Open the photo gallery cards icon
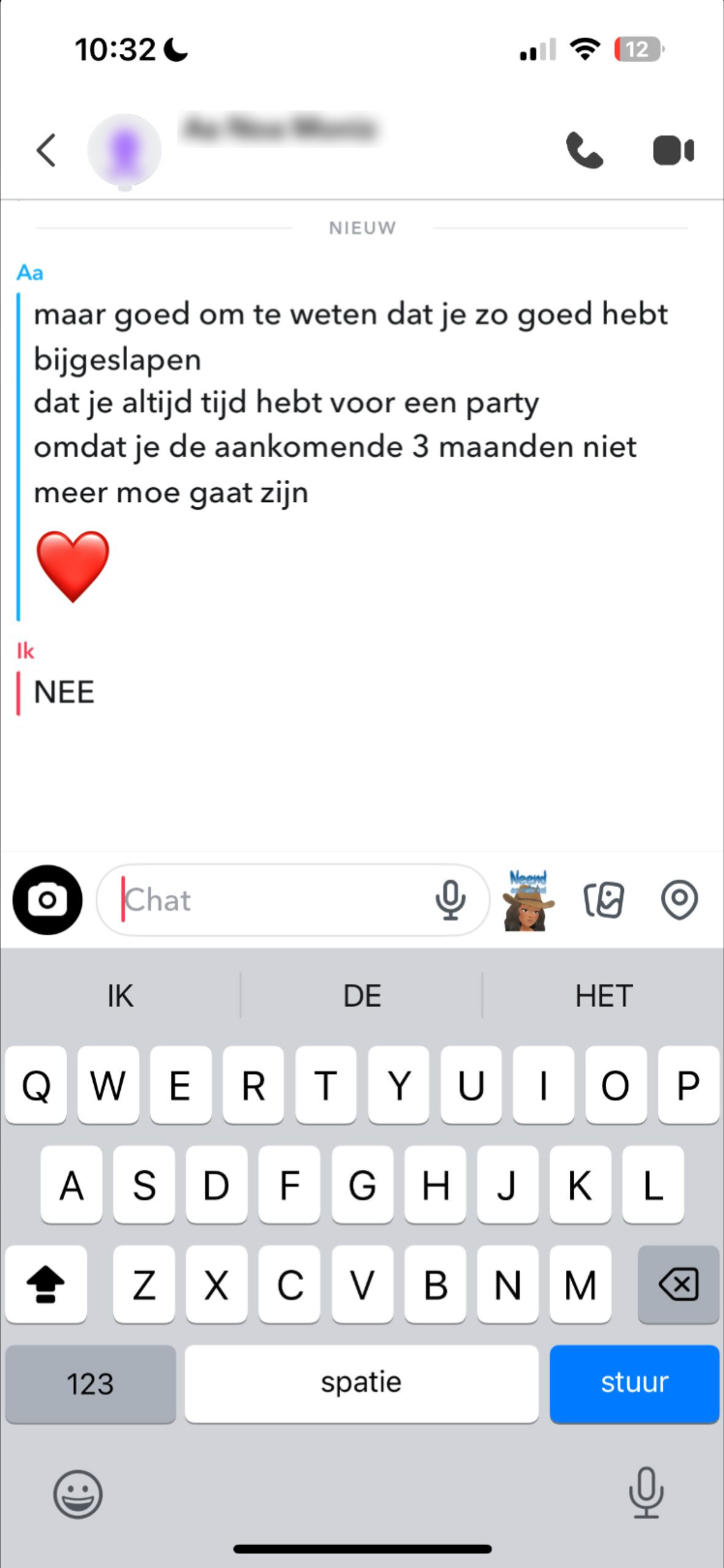The height and width of the screenshot is (1568, 724). point(604,900)
